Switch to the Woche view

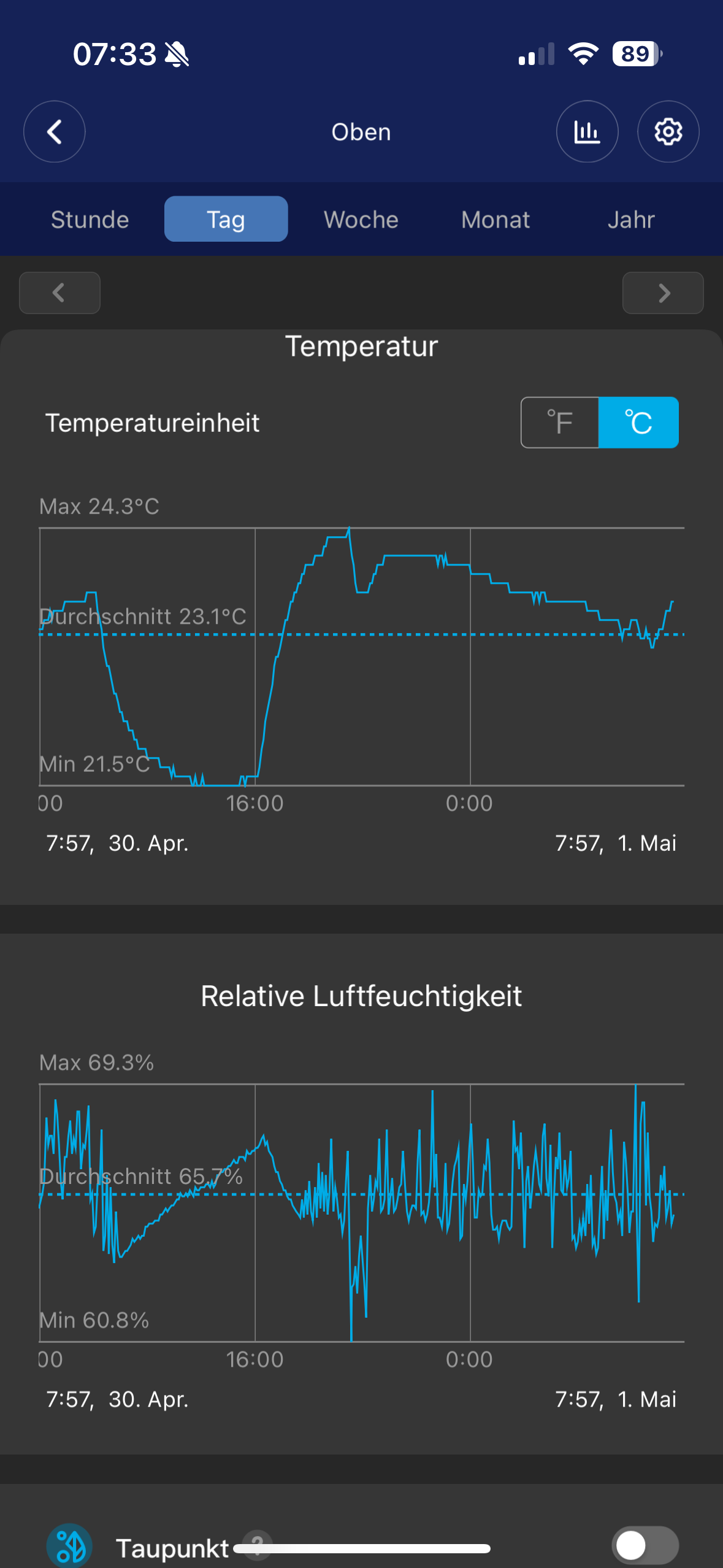pyautogui.click(x=361, y=220)
